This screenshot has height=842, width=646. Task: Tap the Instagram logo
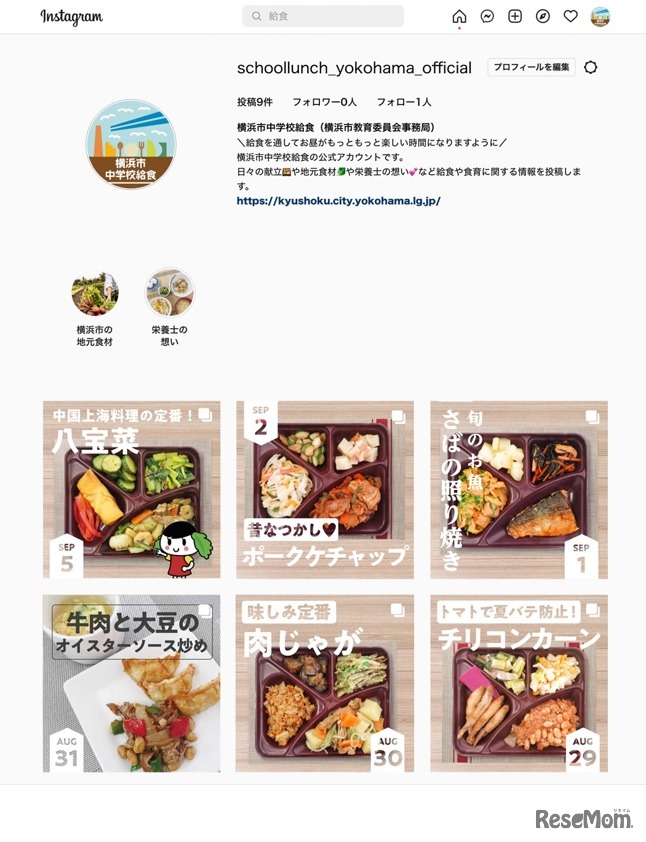pos(71,17)
